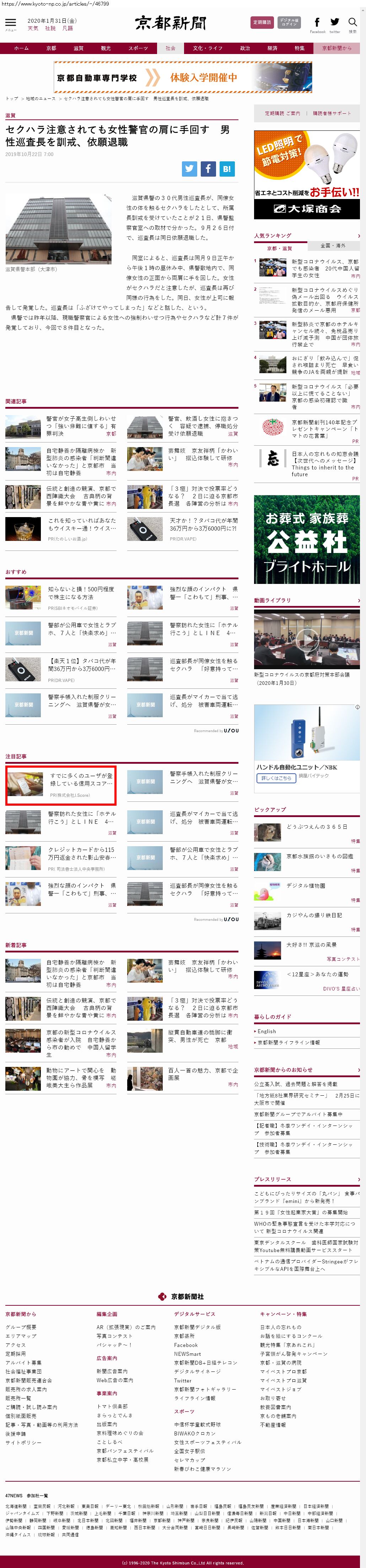The height and width of the screenshot is (1568, 366).
Task: Go to the ホーム navigation tab
Action: (x=21, y=48)
